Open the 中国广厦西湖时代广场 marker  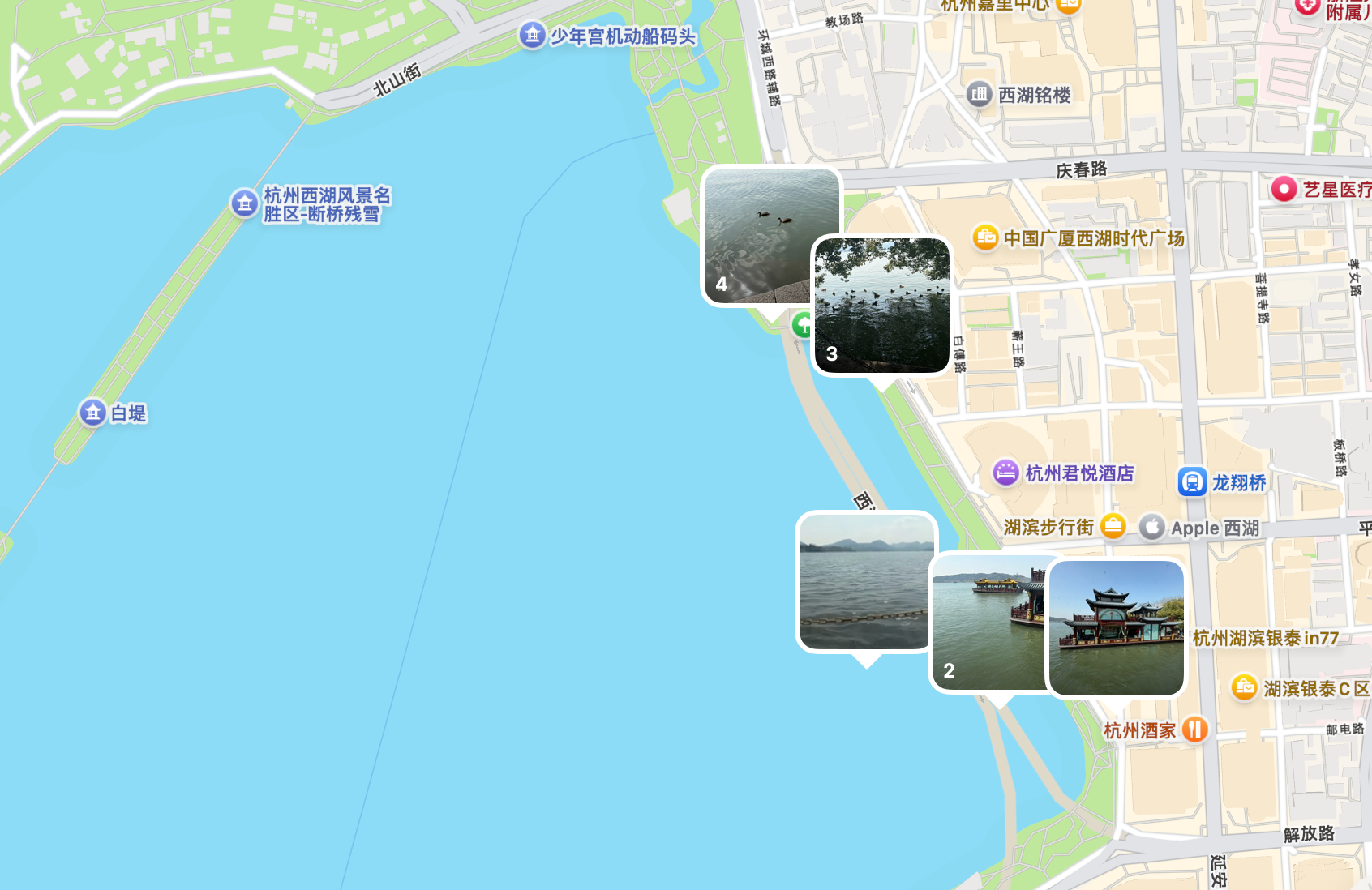(x=985, y=237)
